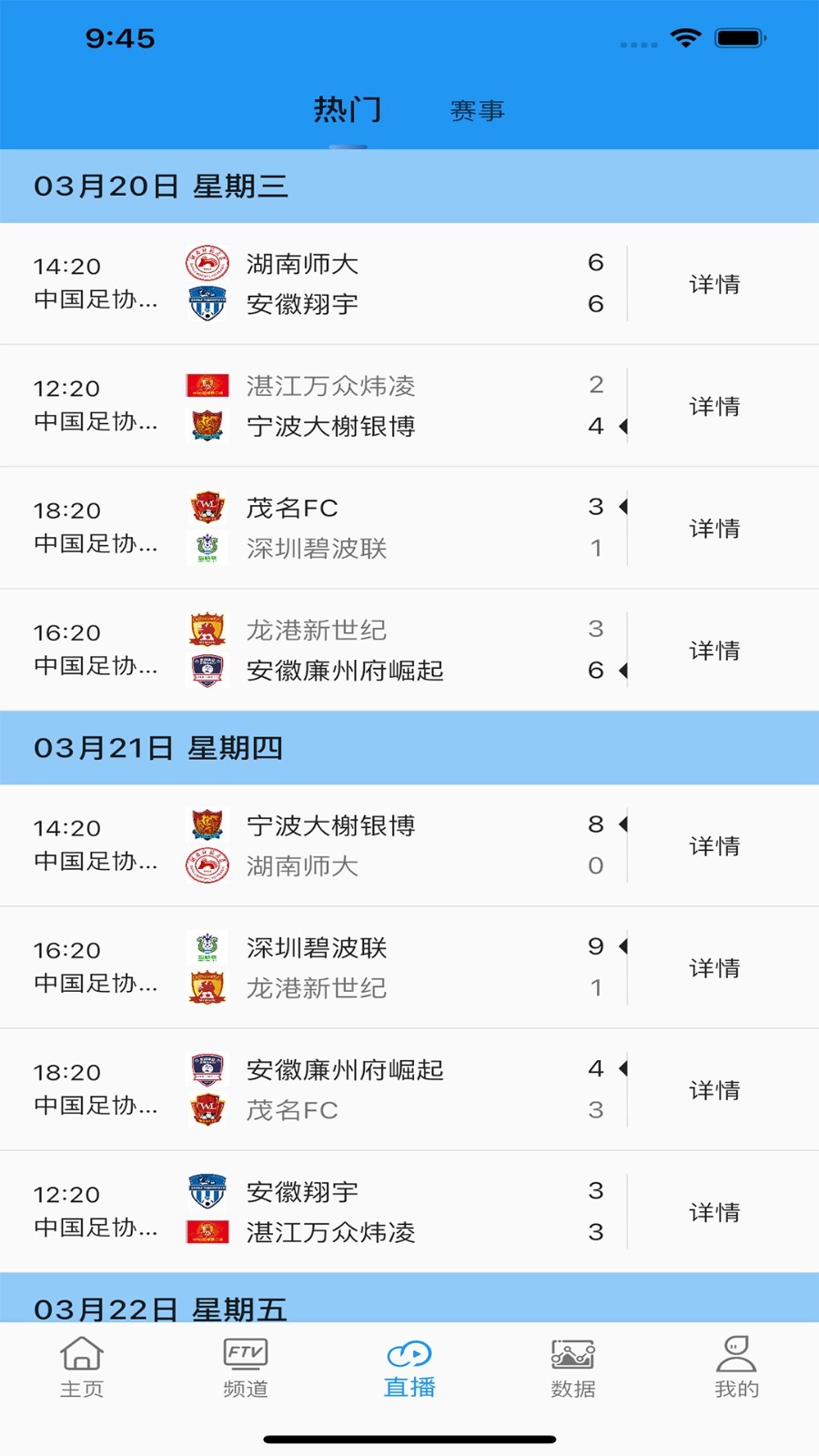Select the 直播 tab
The width and height of the screenshot is (819, 1456).
tap(409, 1366)
